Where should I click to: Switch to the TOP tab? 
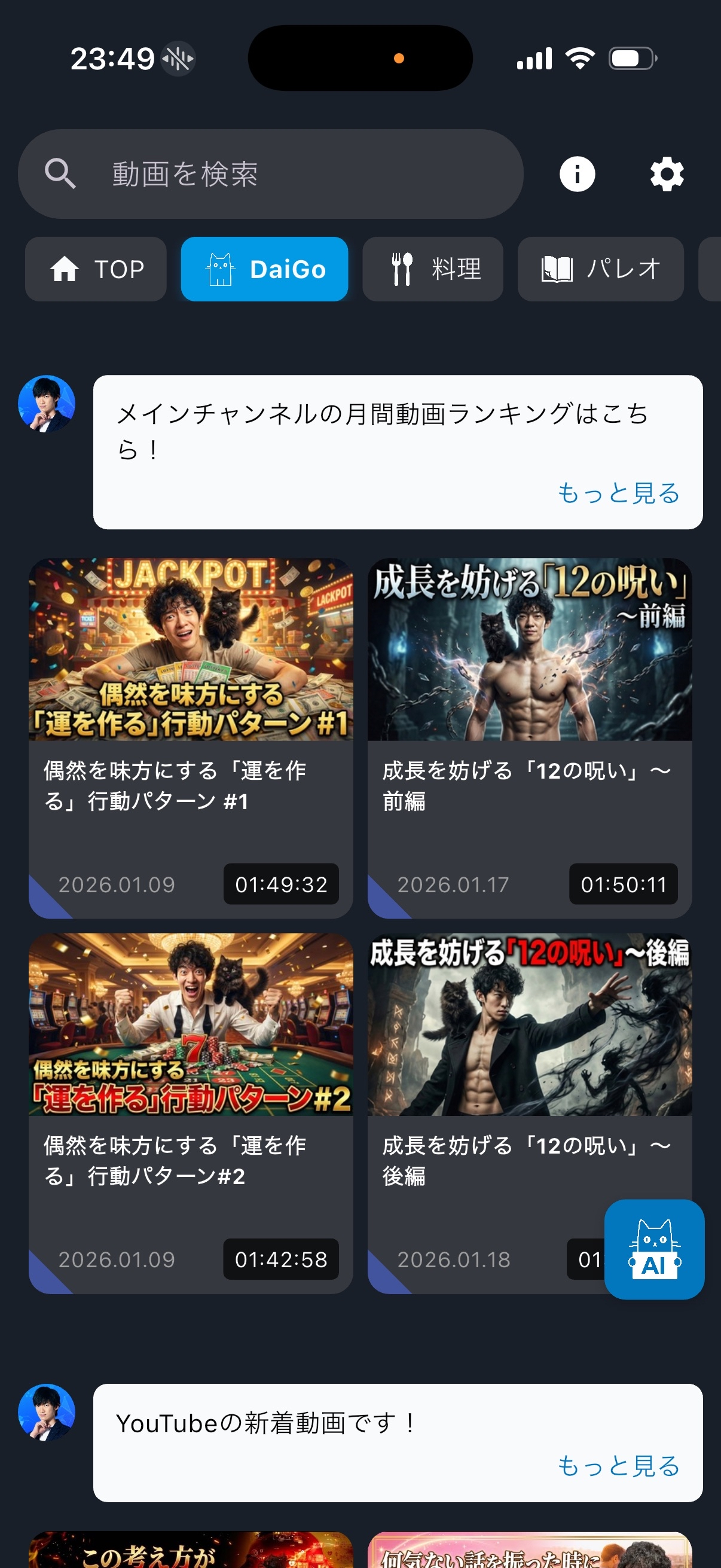point(96,270)
